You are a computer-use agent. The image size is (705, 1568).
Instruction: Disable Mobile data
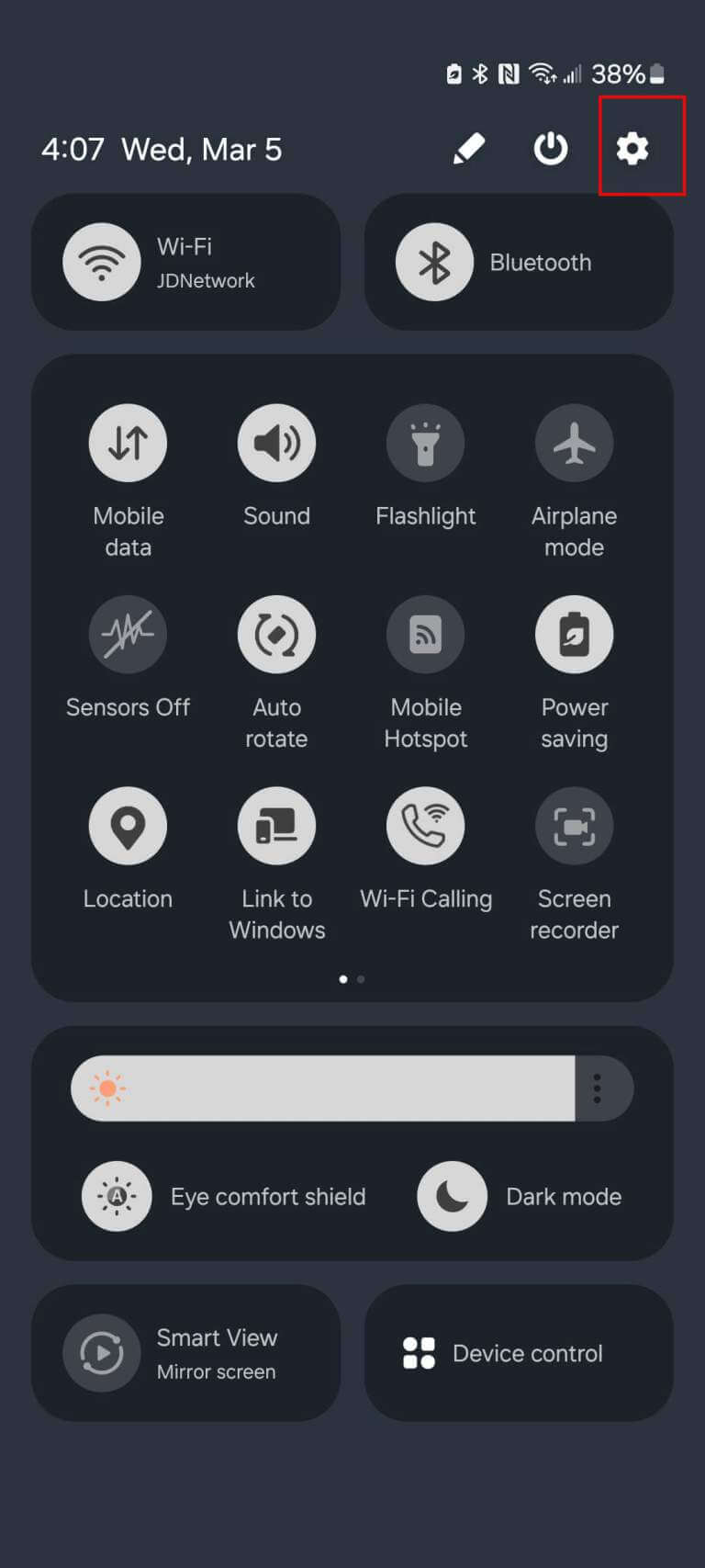(128, 443)
